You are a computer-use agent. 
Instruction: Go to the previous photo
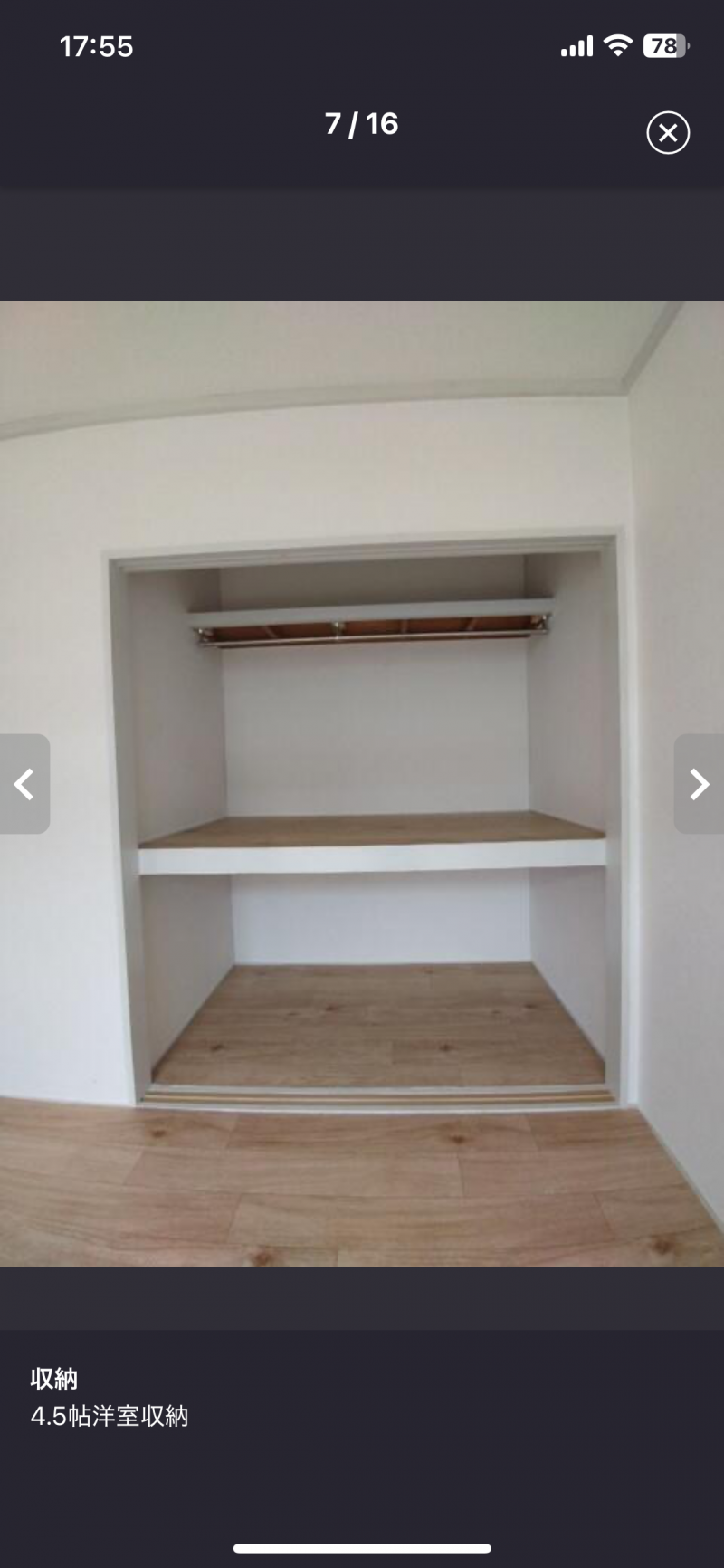coord(24,784)
